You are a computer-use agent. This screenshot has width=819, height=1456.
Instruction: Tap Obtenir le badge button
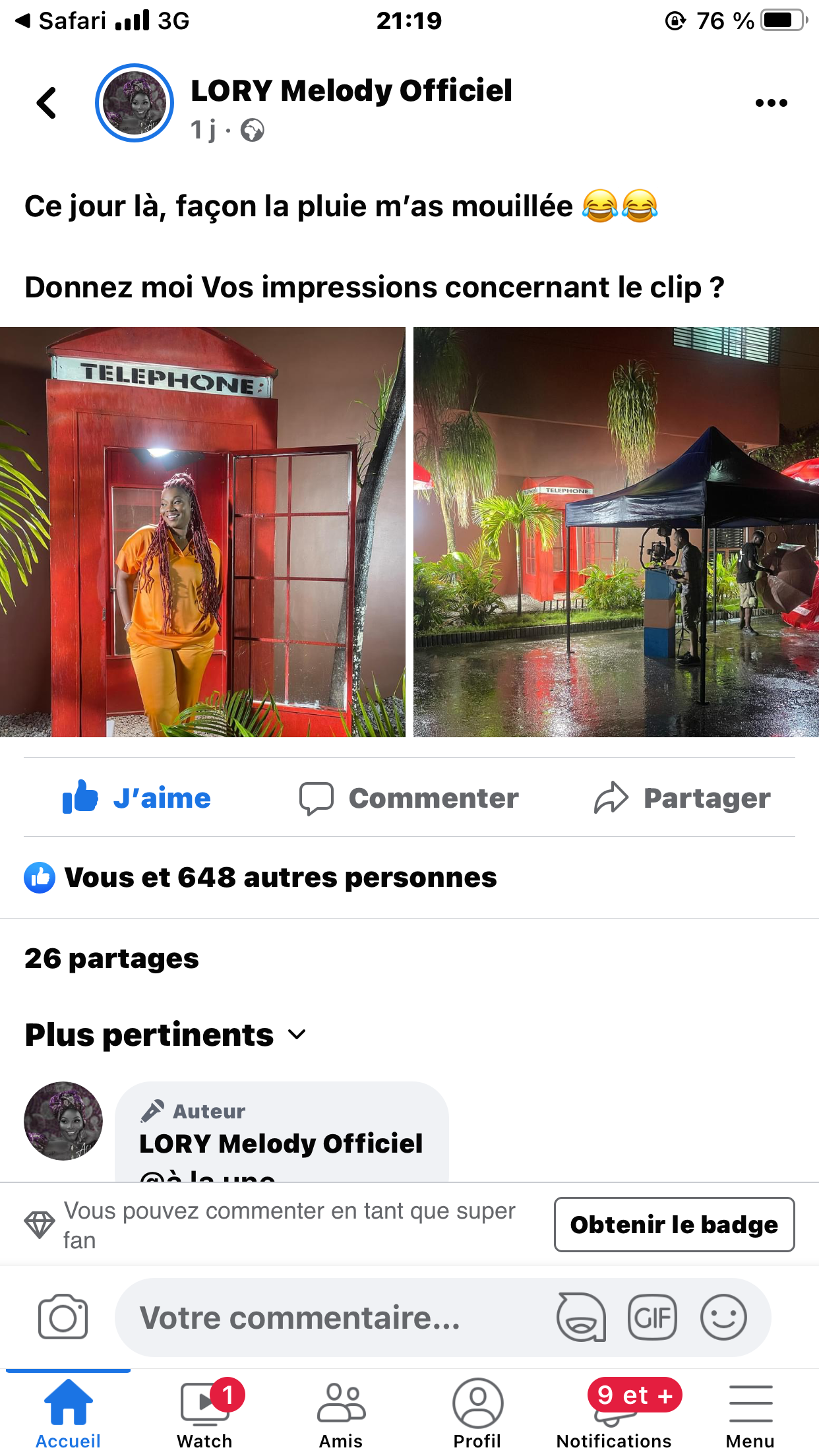(674, 1225)
